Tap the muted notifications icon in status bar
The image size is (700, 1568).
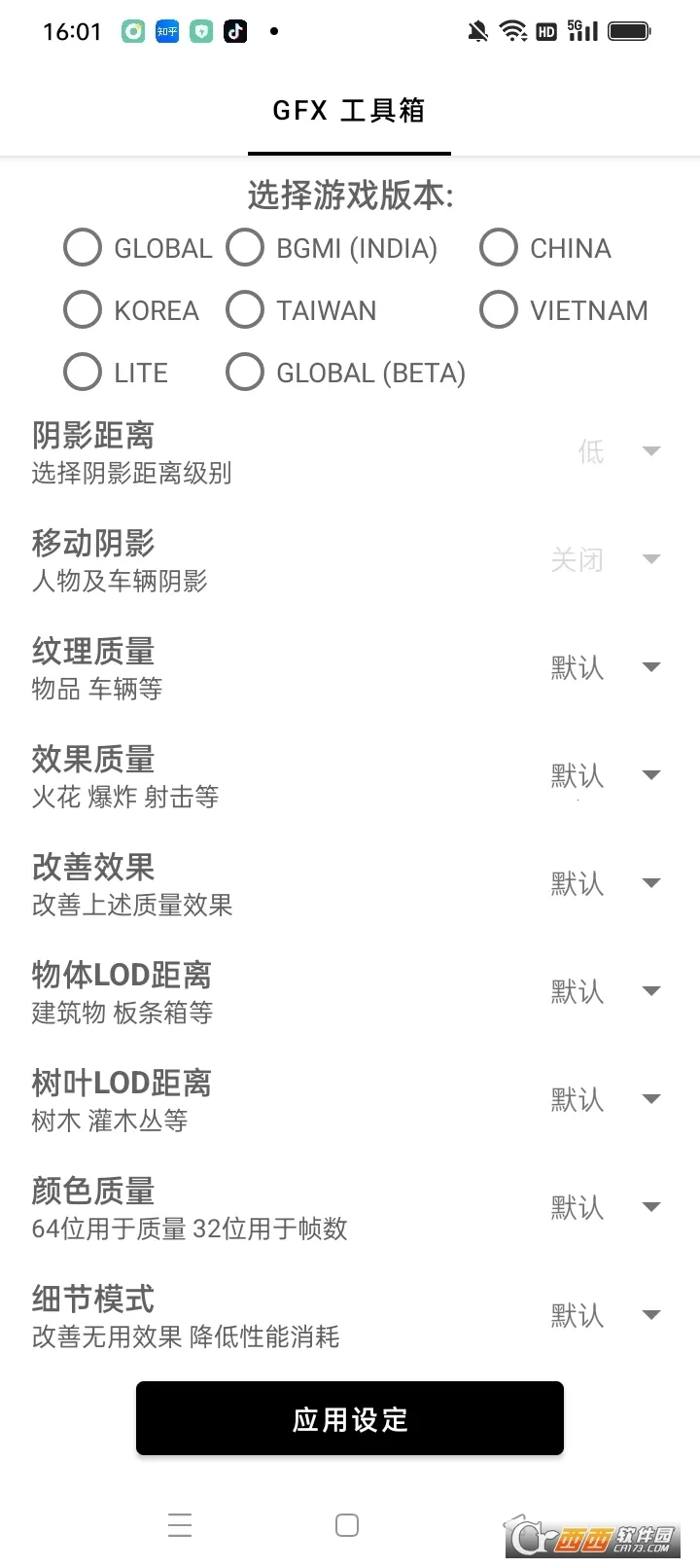477,30
